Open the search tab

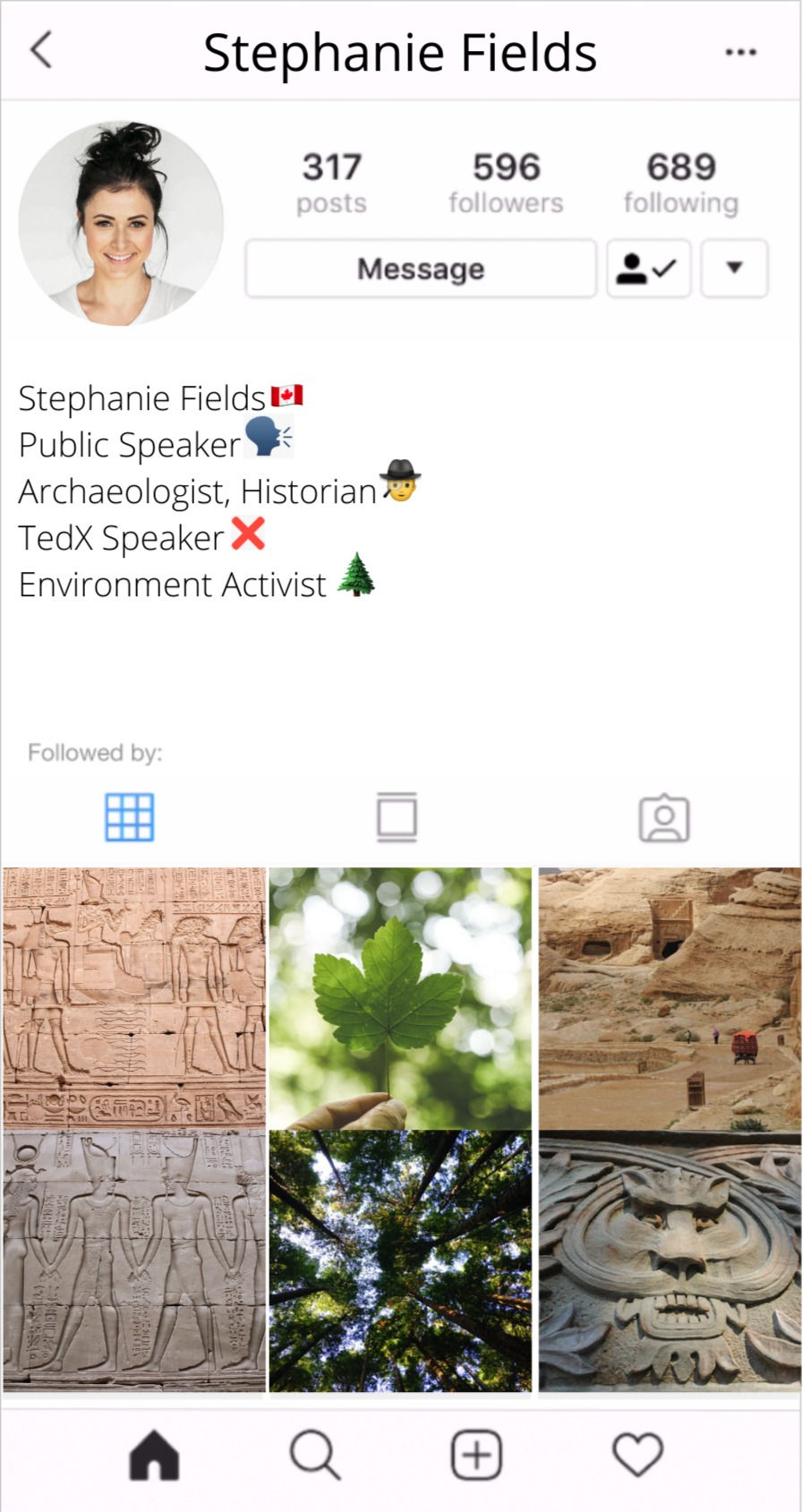pos(315,1455)
